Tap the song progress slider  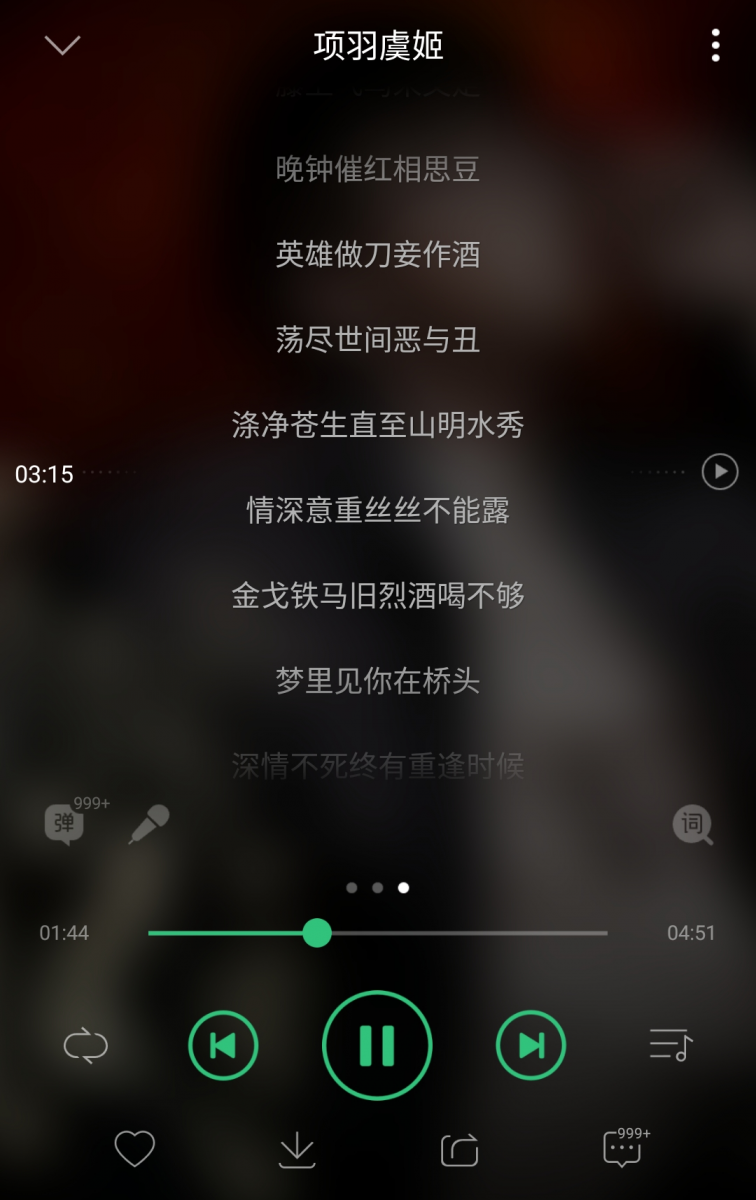tap(377, 933)
